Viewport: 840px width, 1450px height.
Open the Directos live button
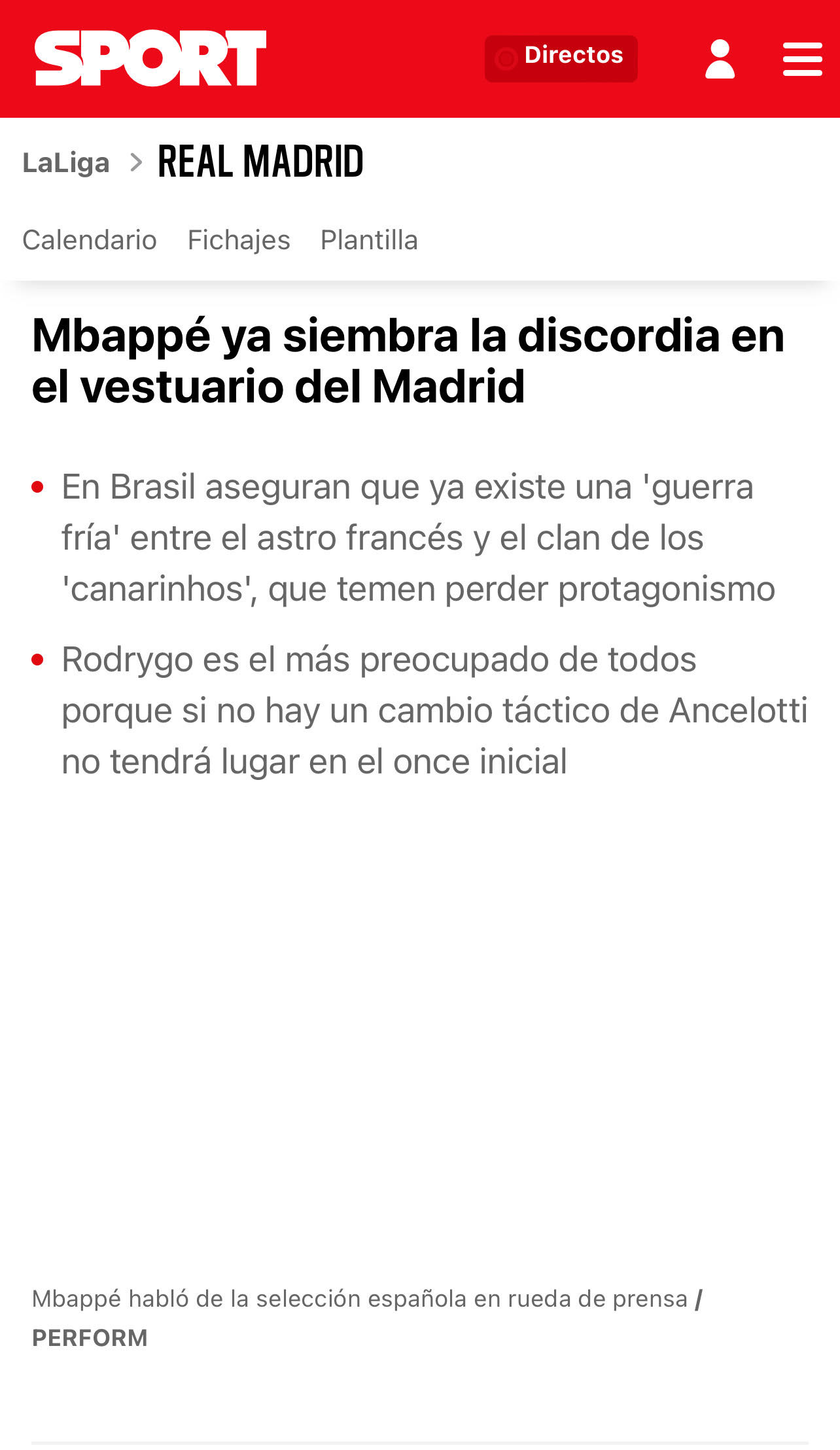[561, 58]
